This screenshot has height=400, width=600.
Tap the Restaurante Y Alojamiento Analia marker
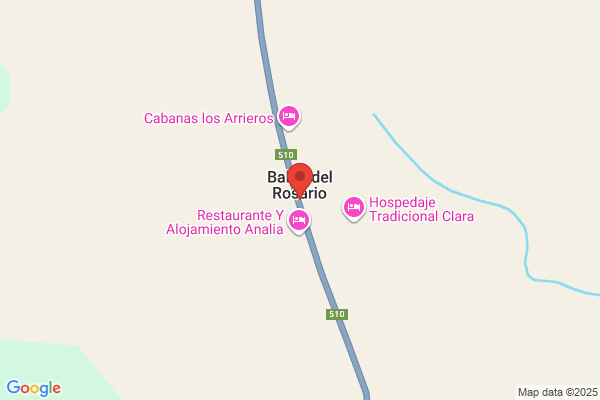(299, 221)
